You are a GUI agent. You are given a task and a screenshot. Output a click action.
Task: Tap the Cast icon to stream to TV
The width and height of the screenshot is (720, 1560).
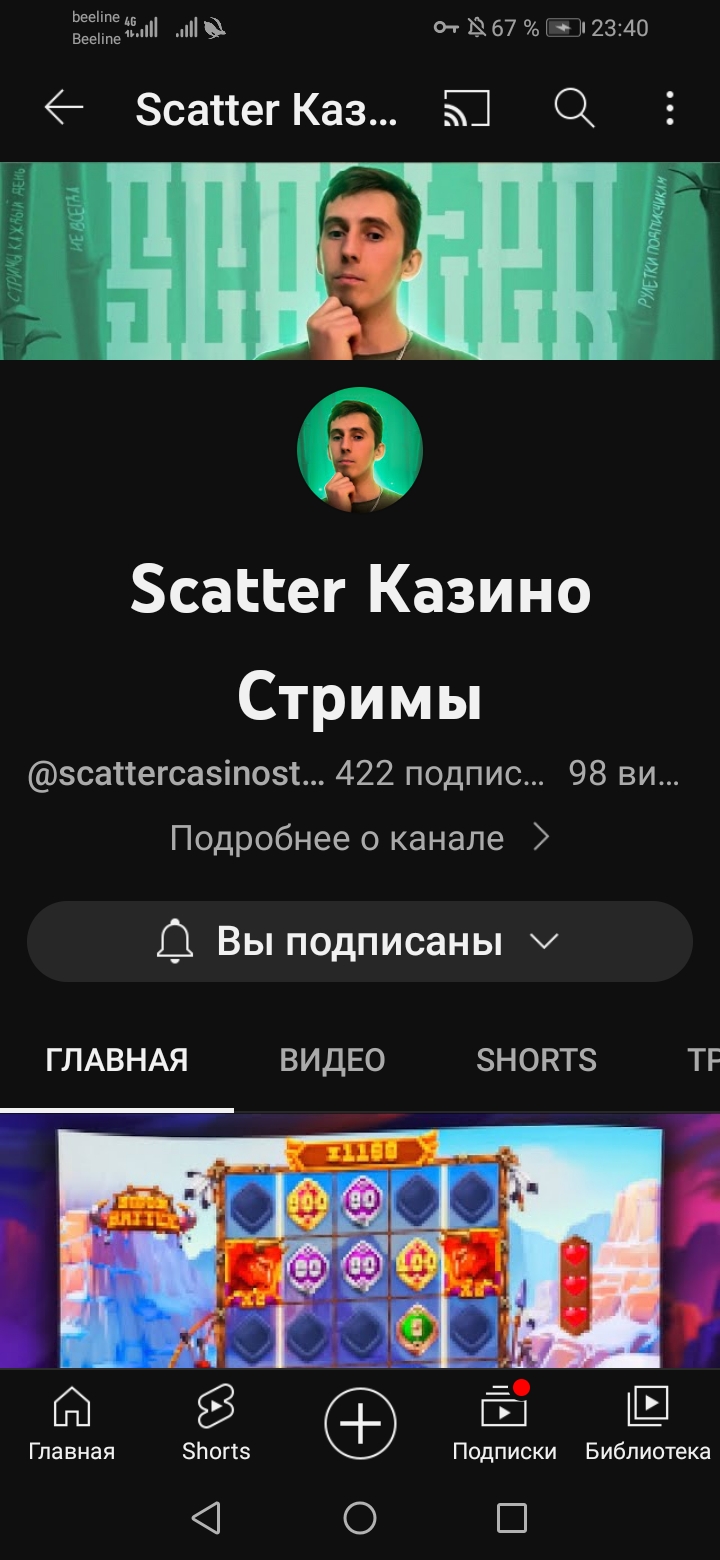tap(463, 109)
